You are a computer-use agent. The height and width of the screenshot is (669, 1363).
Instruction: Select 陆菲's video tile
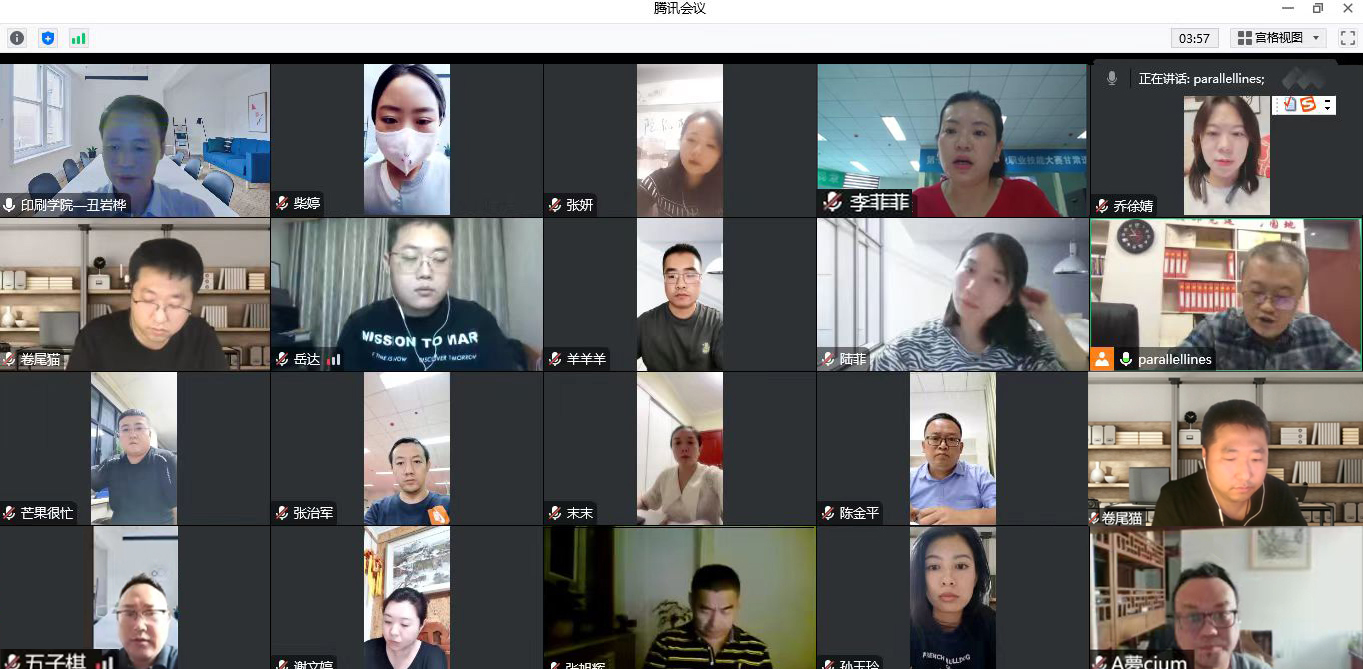click(952, 294)
